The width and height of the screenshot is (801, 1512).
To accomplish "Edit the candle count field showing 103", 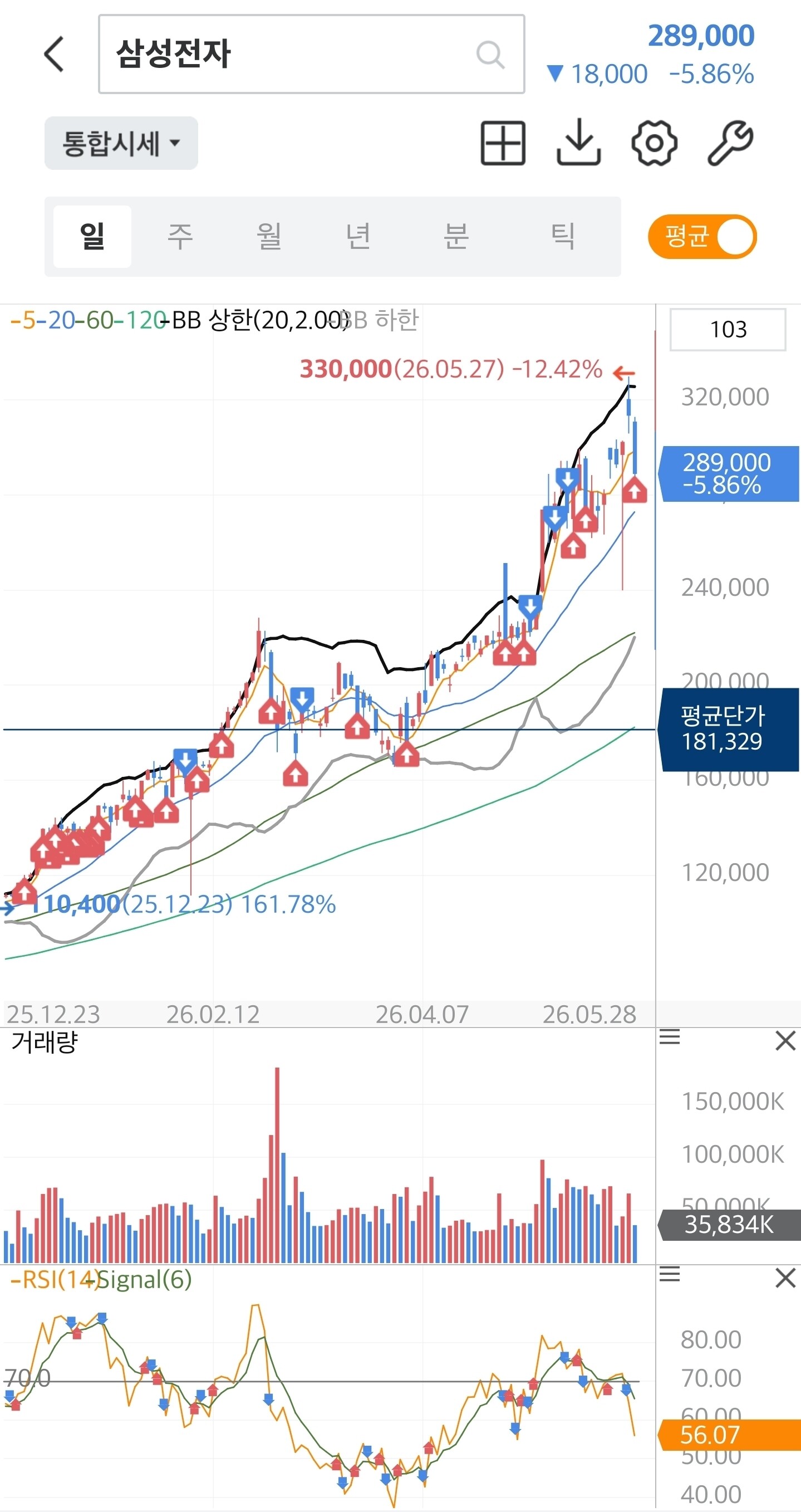I will [728, 329].
